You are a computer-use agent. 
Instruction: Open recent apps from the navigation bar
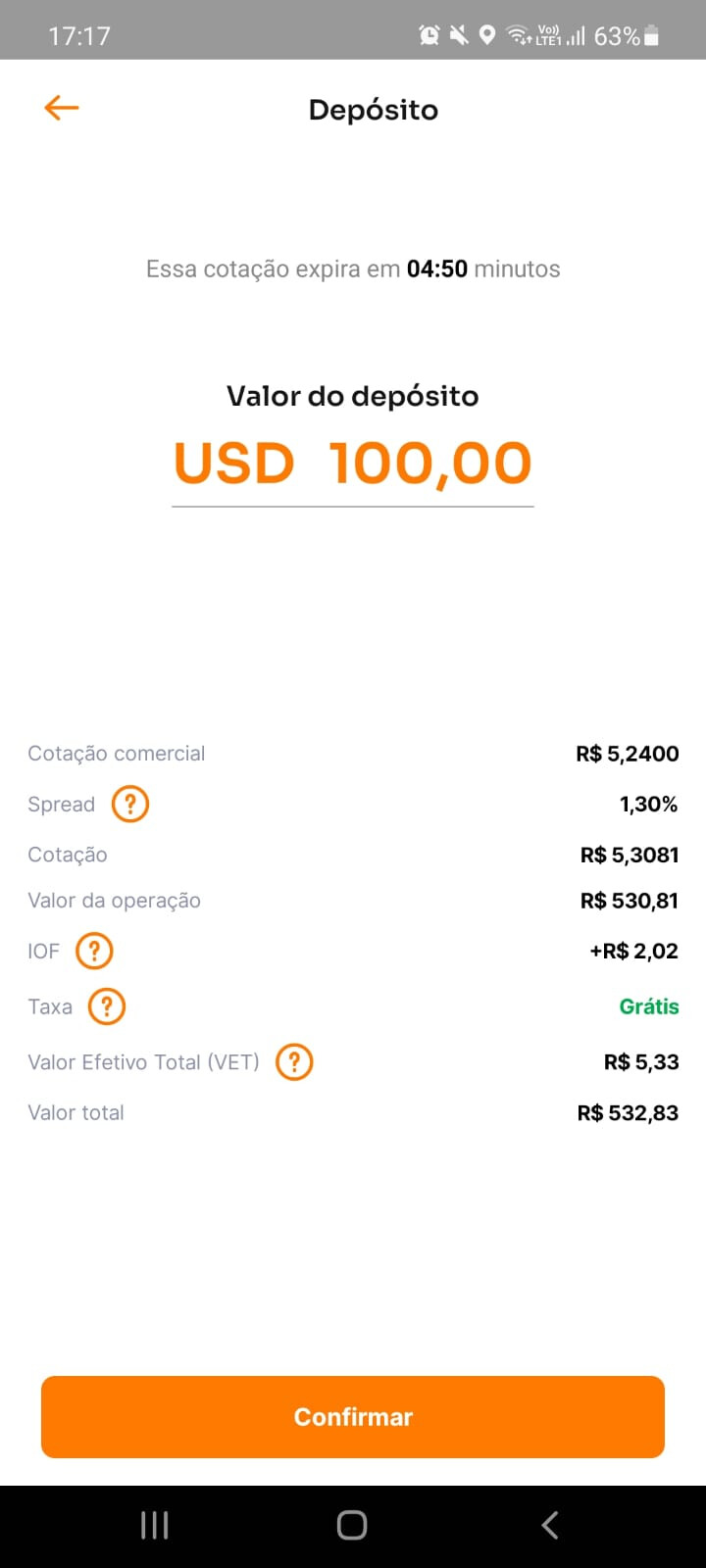(x=155, y=1525)
